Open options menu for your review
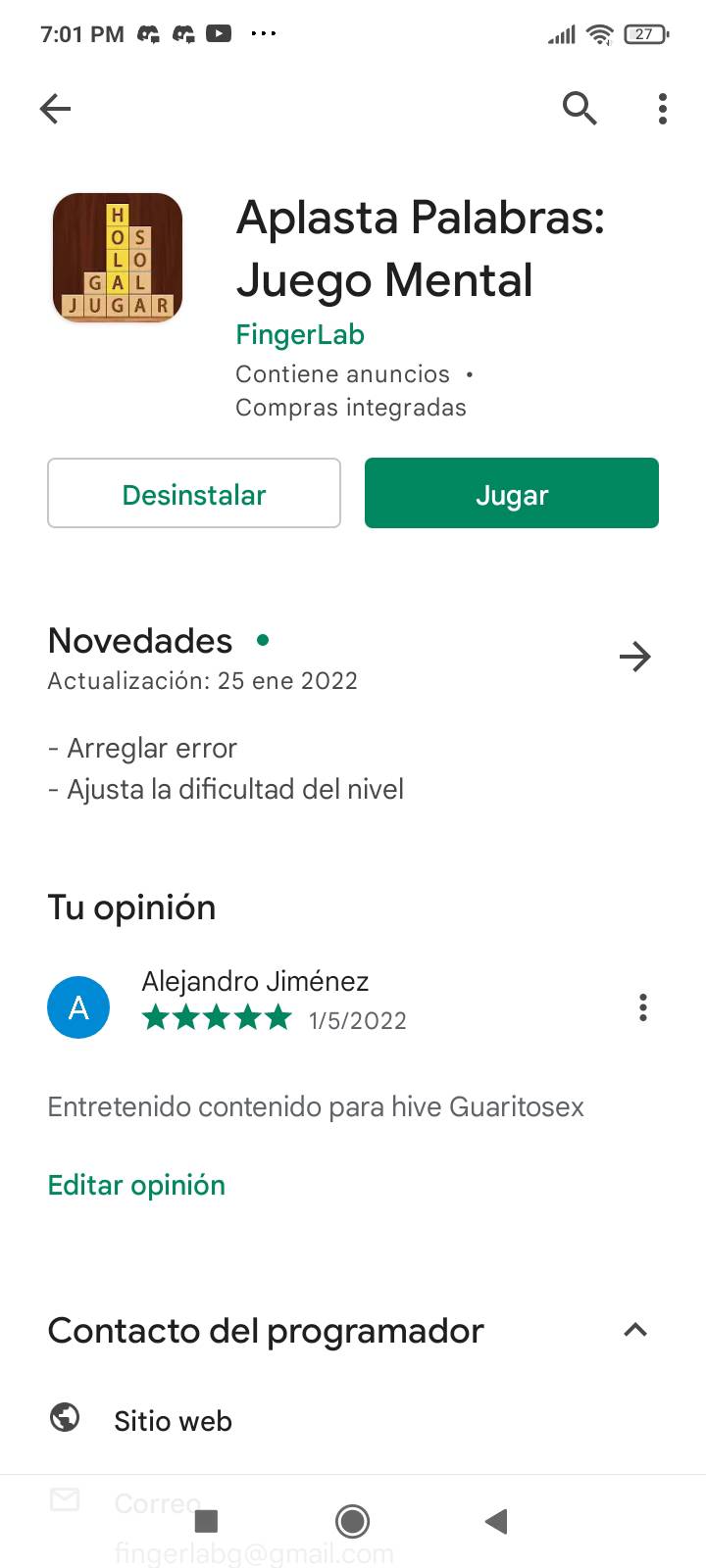The width and height of the screenshot is (706, 1568). tap(643, 1007)
